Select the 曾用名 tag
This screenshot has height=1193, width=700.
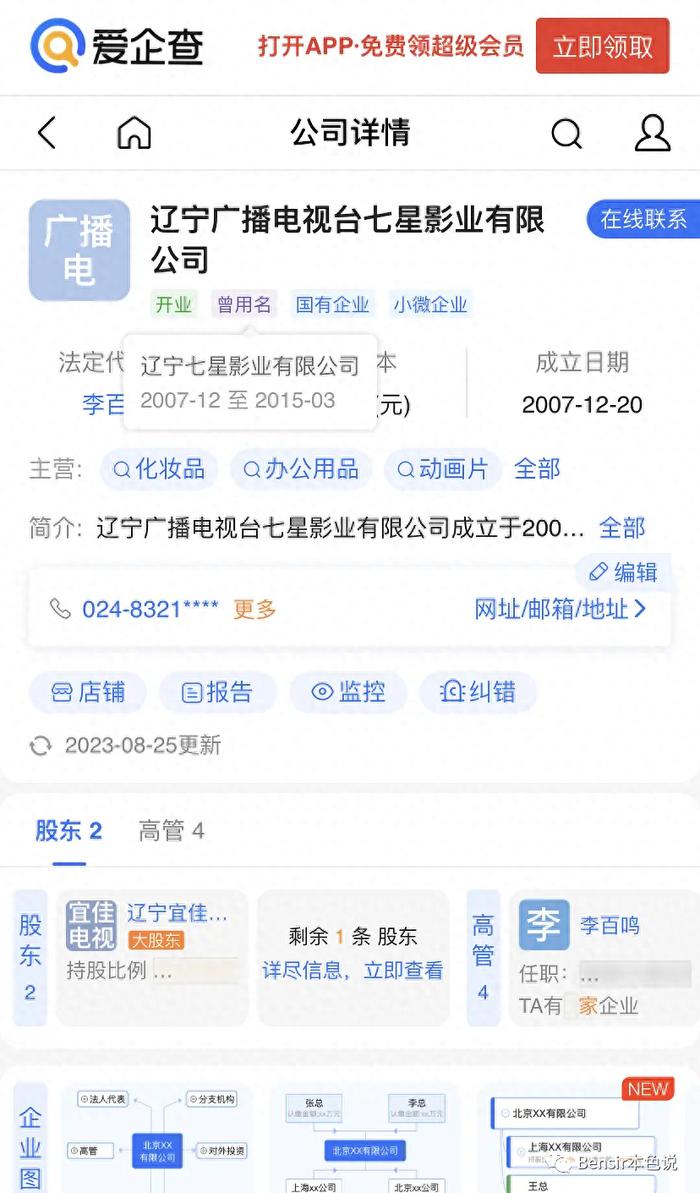point(244,304)
